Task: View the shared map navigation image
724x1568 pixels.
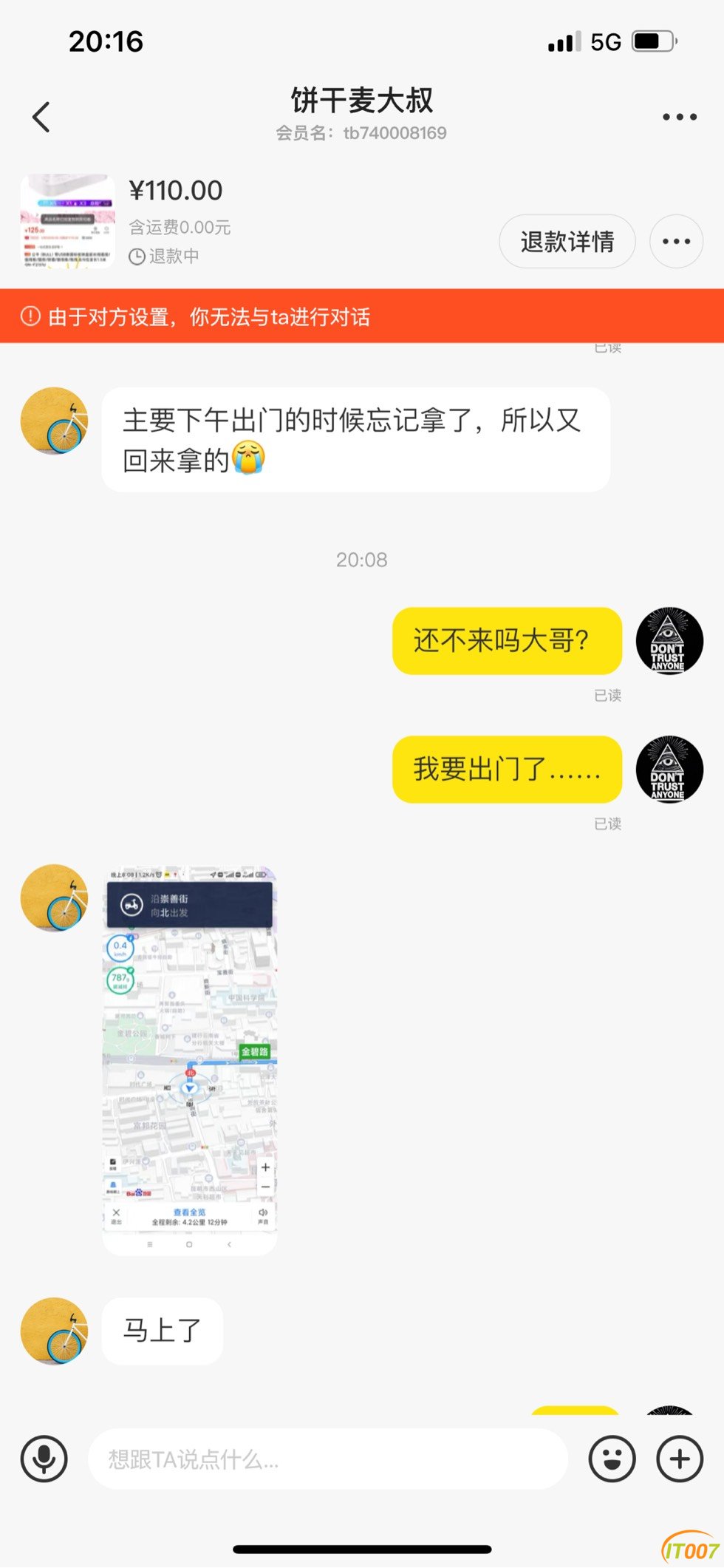Action: pyautogui.click(x=190, y=1059)
